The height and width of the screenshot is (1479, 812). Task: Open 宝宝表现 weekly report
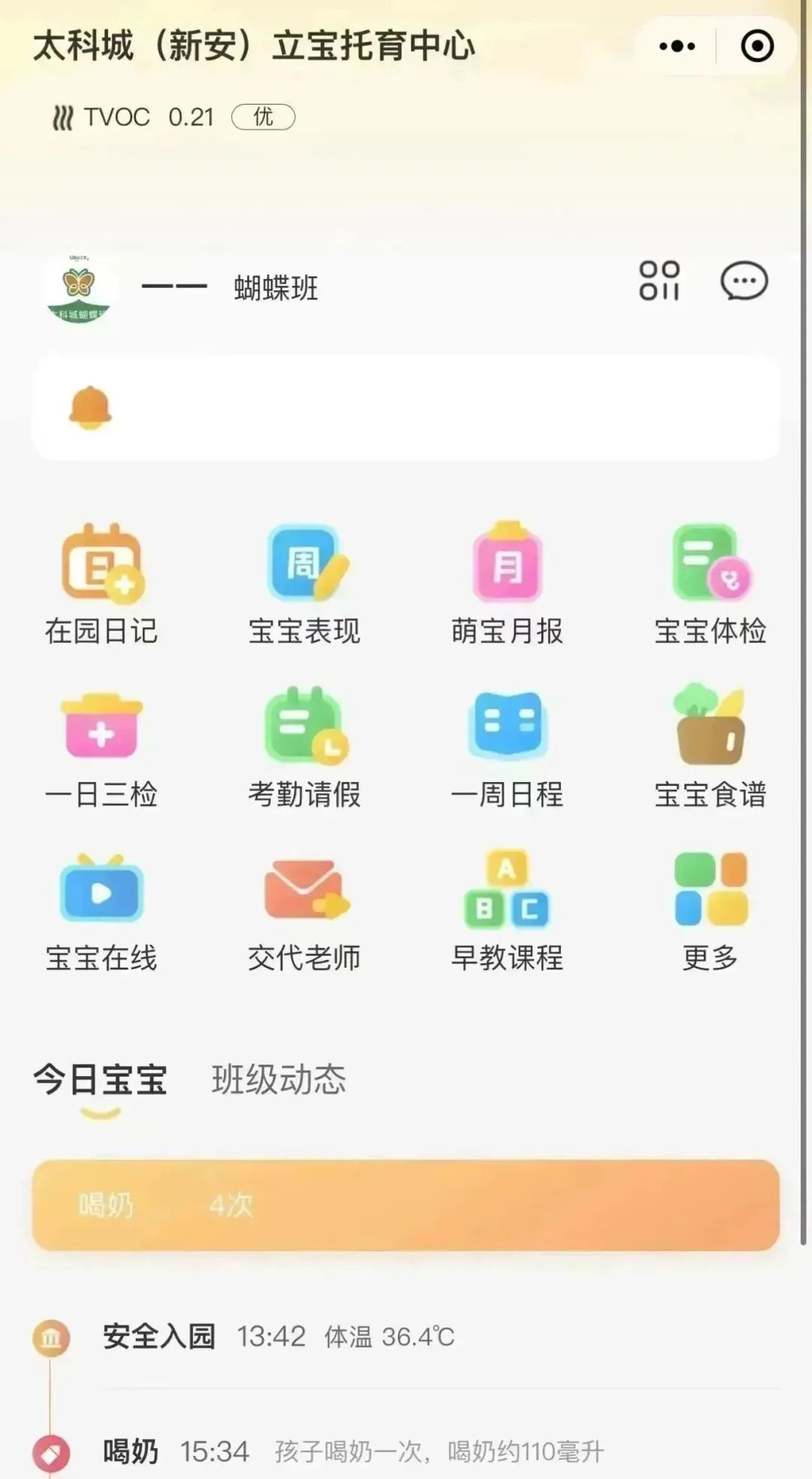click(x=304, y=583)
